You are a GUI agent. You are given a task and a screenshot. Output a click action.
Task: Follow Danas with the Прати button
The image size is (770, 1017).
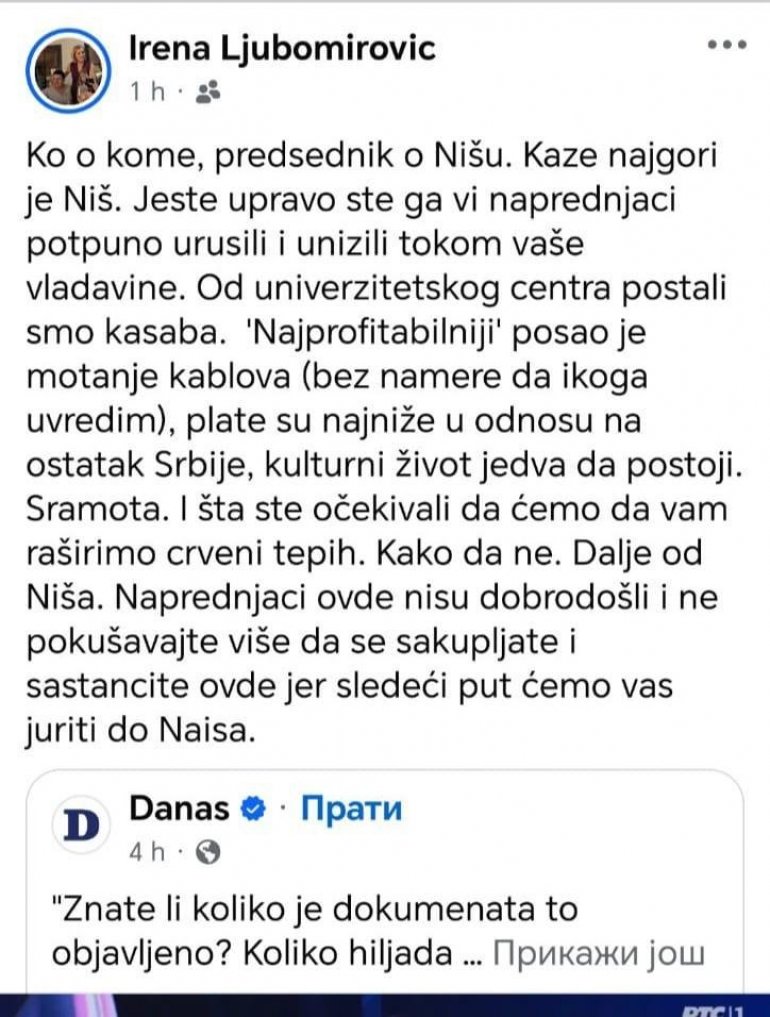click(x=351, y=809)
